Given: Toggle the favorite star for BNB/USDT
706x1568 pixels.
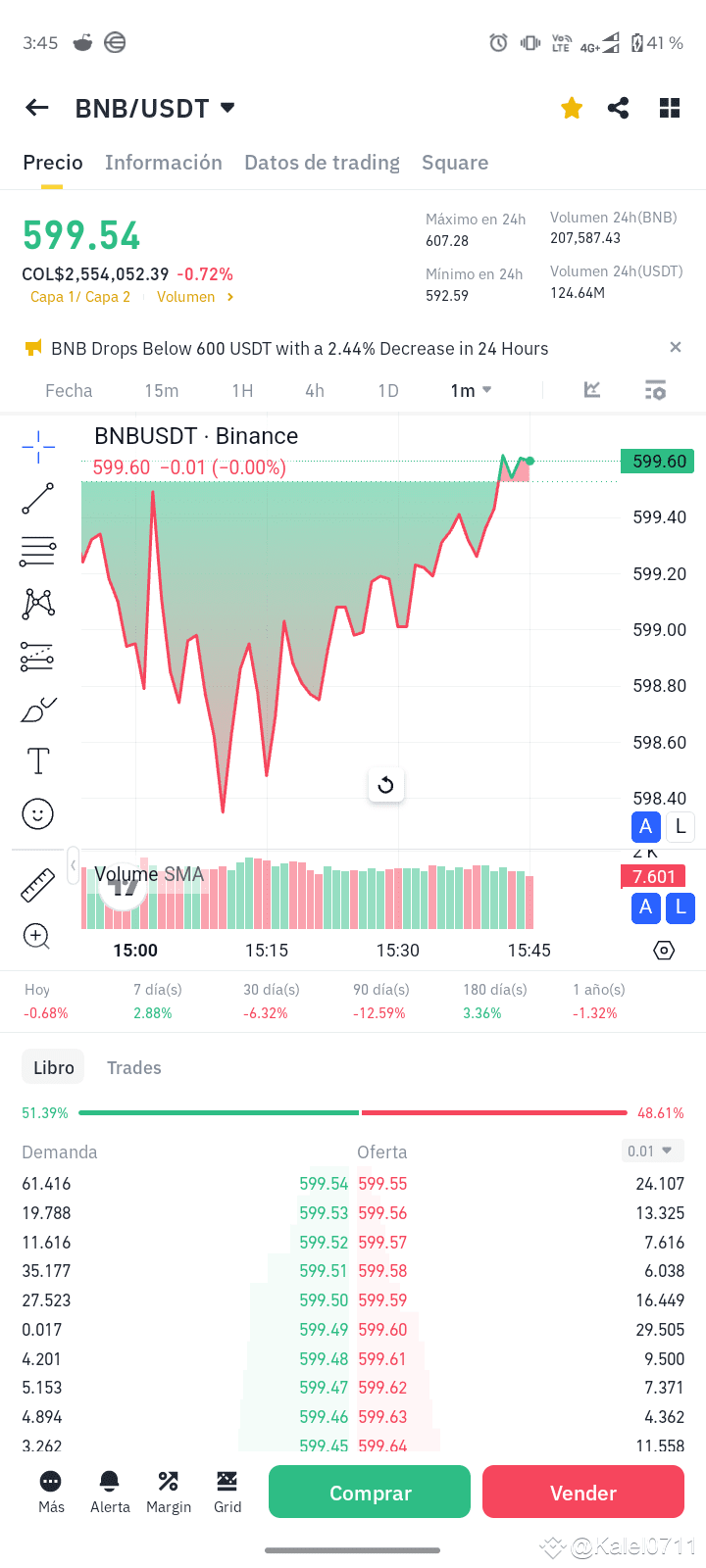Looking at the screenshot, I should (572, 108).
